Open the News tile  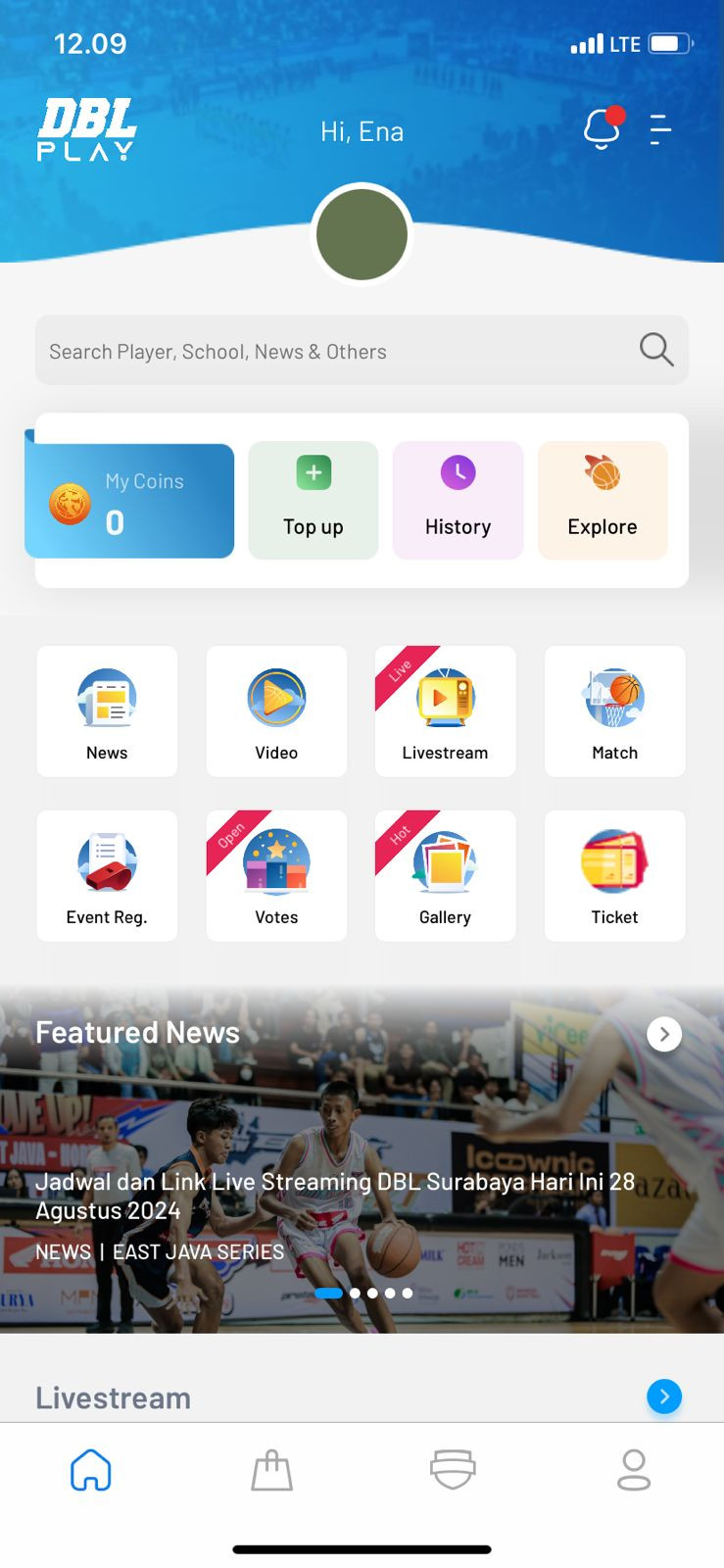pyautogui.click(x=107, y=711)
